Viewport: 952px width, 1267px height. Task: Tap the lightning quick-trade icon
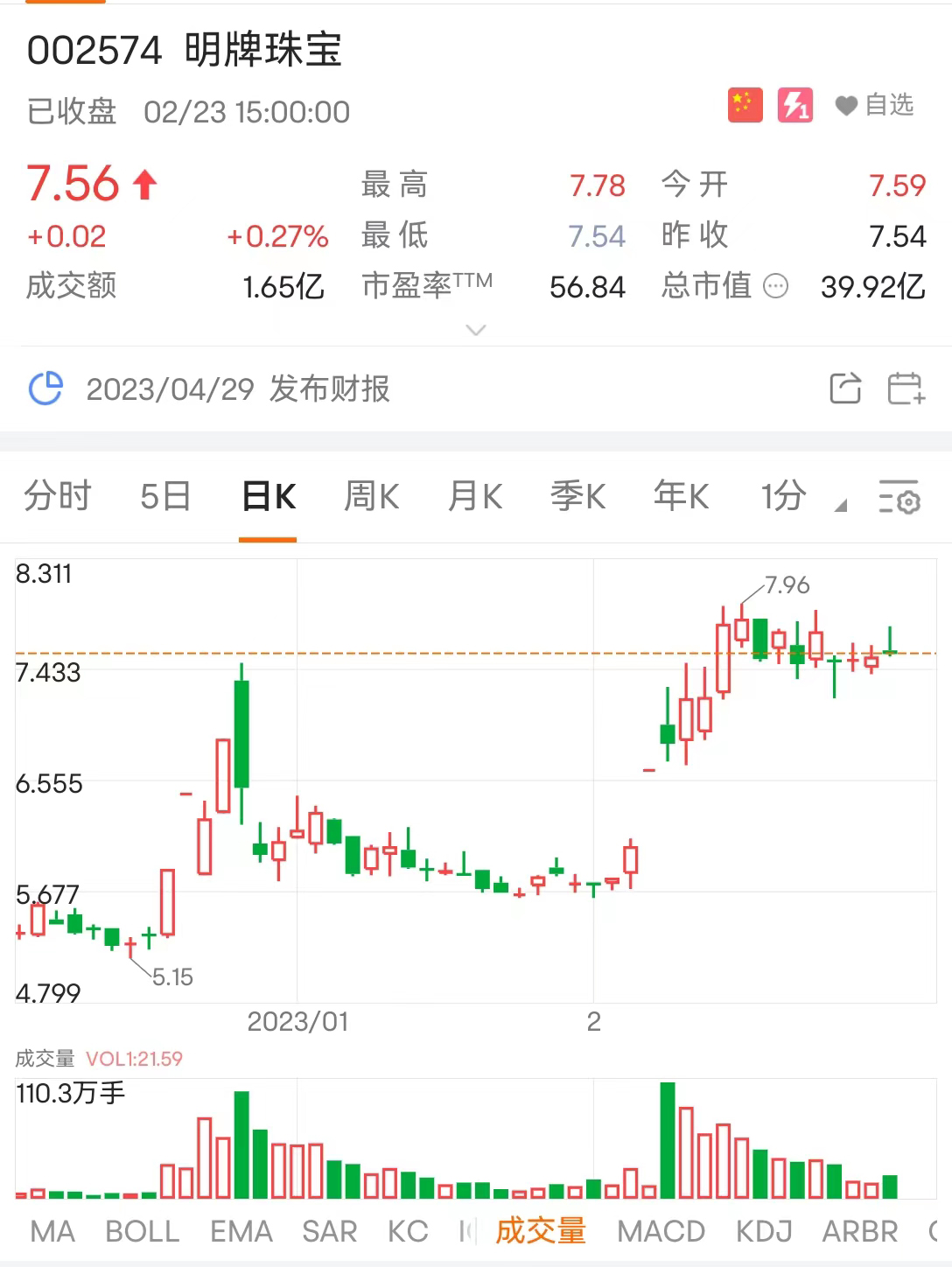click(794, 105)
